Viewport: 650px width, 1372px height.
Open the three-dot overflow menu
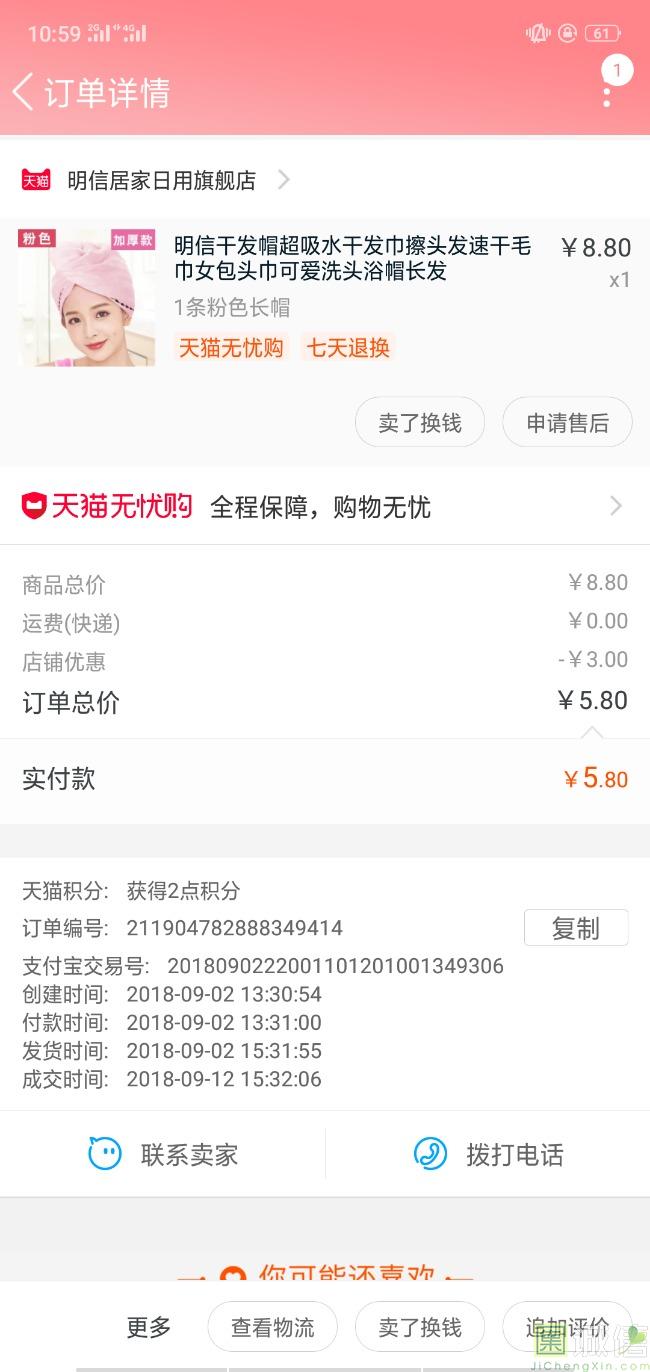607,93
